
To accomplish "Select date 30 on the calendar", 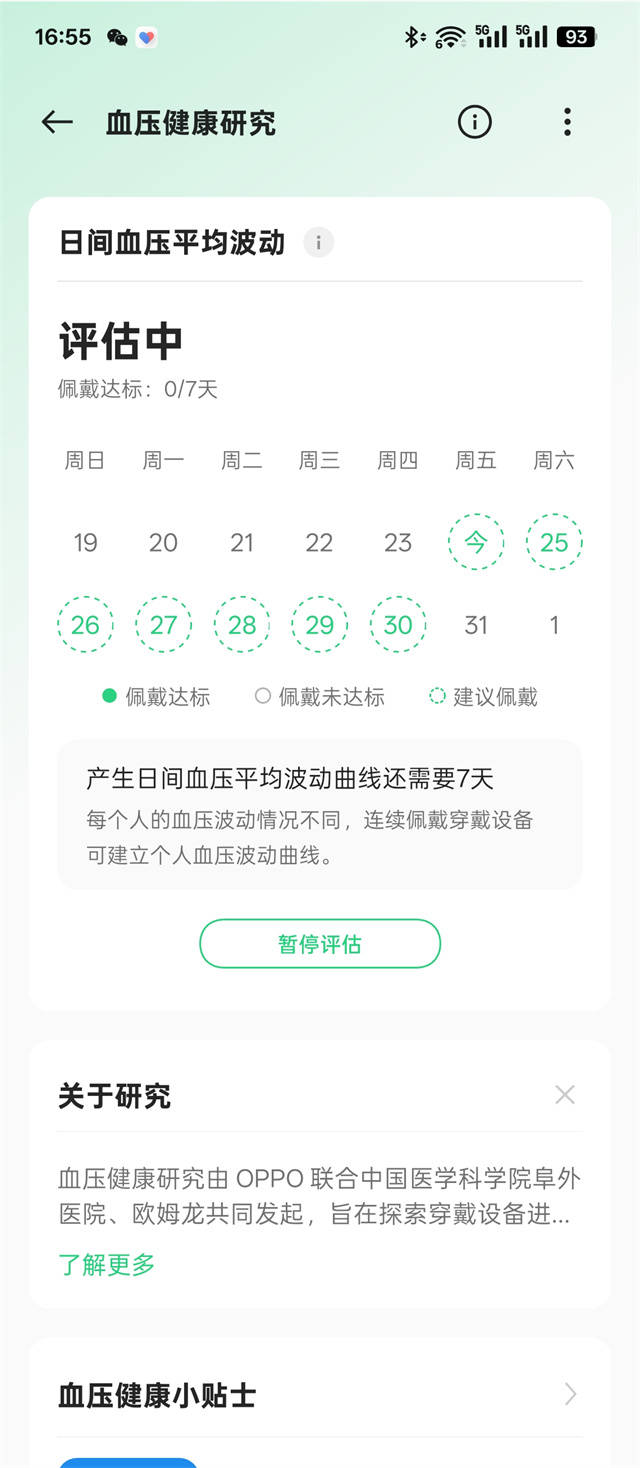I will (398, 625).
